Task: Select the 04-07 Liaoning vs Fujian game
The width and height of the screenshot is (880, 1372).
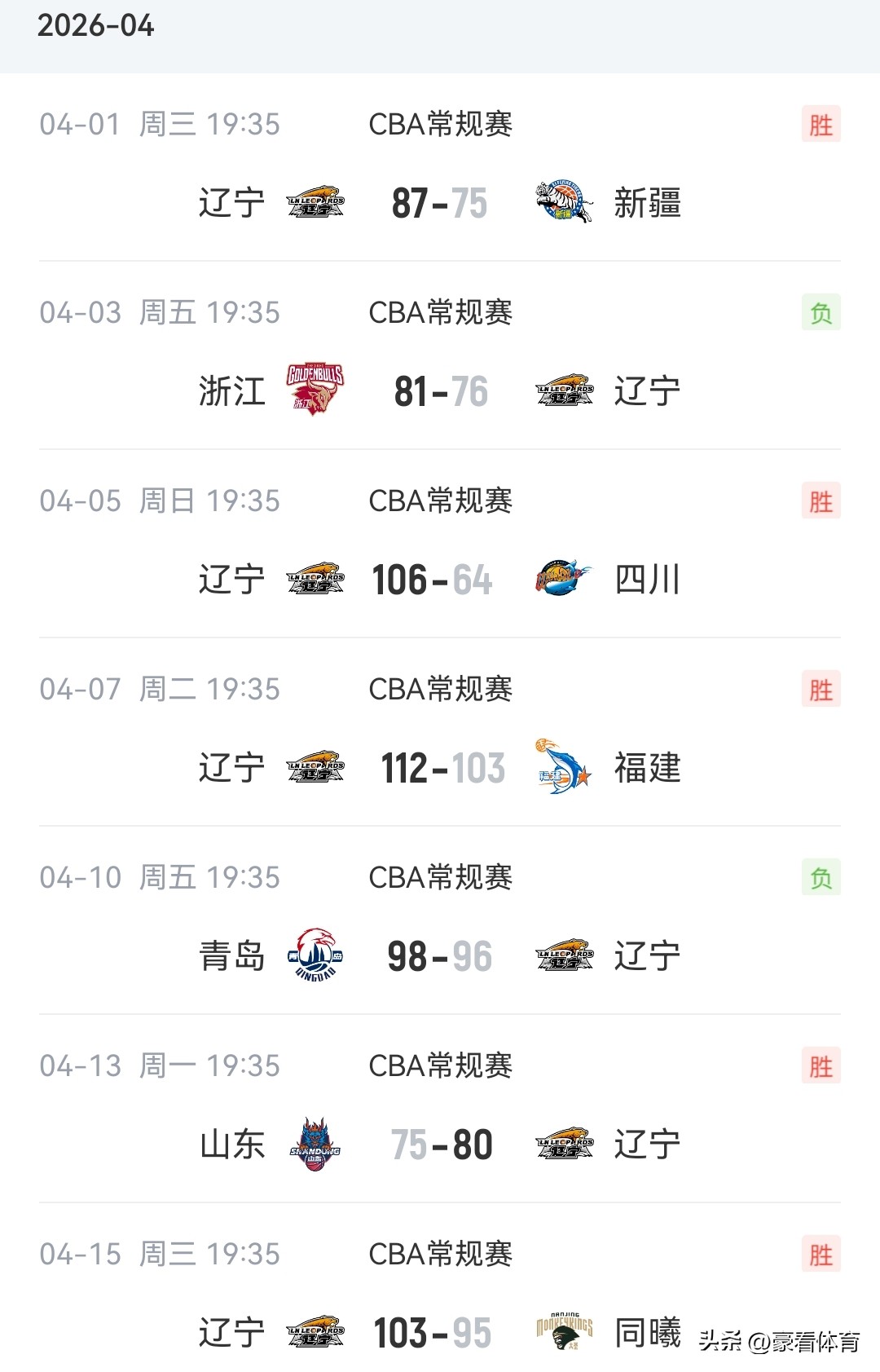Action: 440,768
